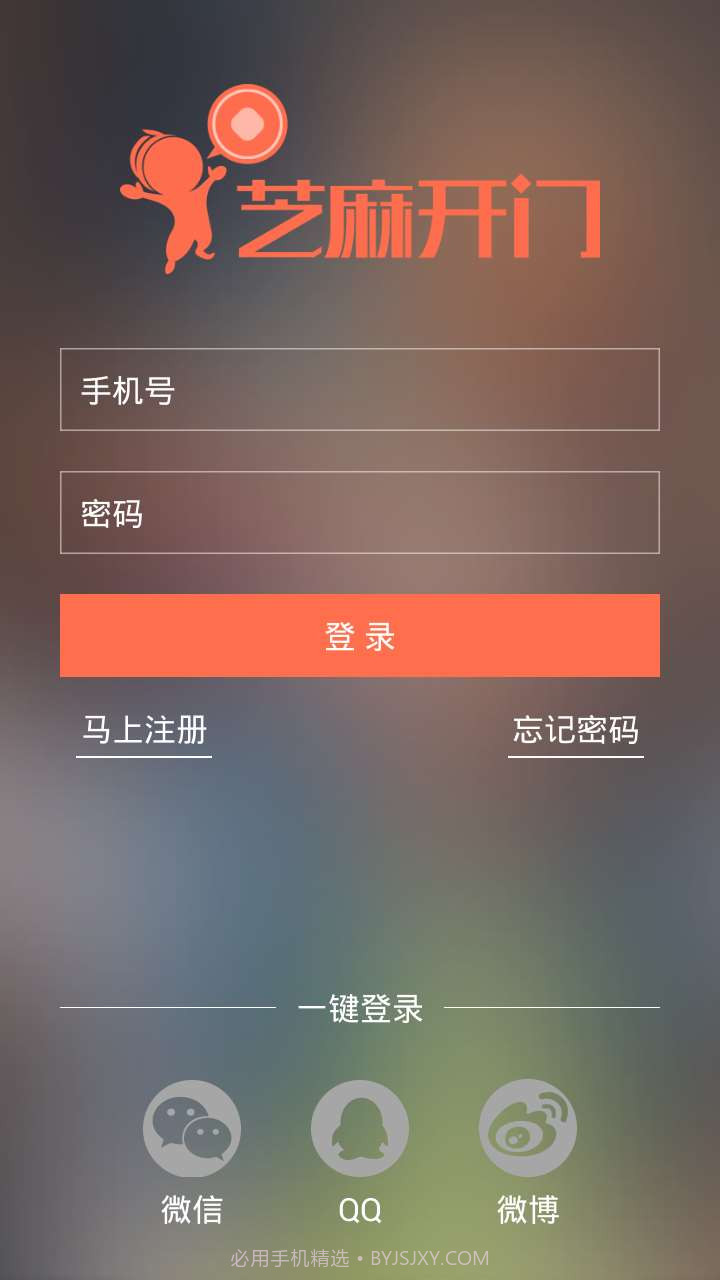Visit the BYJSJXY.COM footer link
The height and width of the screenshot is (1280, 720).
pyautogui.click(x=431, y=1258)
